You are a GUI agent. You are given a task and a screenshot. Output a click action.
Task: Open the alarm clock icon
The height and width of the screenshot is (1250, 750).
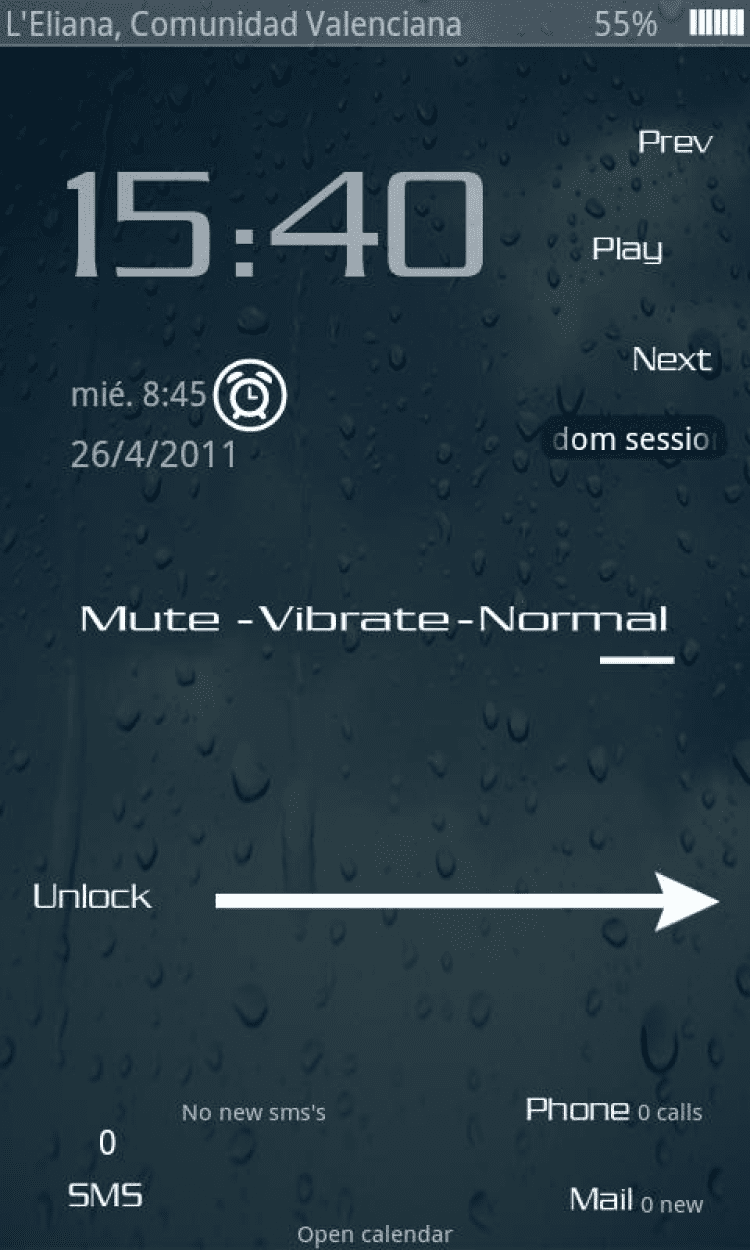(254, 394)
